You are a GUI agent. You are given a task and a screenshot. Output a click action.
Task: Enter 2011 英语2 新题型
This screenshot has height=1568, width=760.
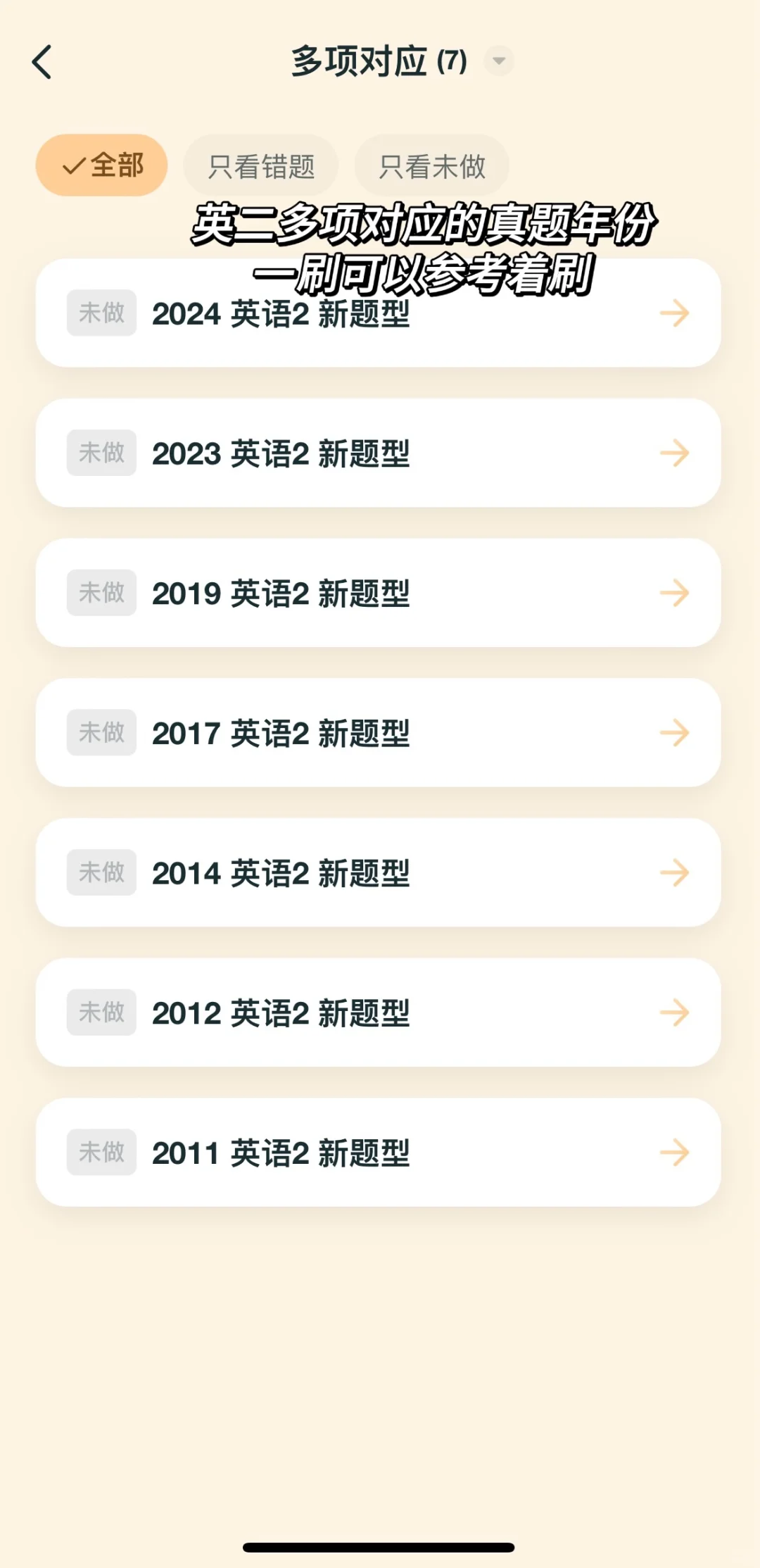379,1153
